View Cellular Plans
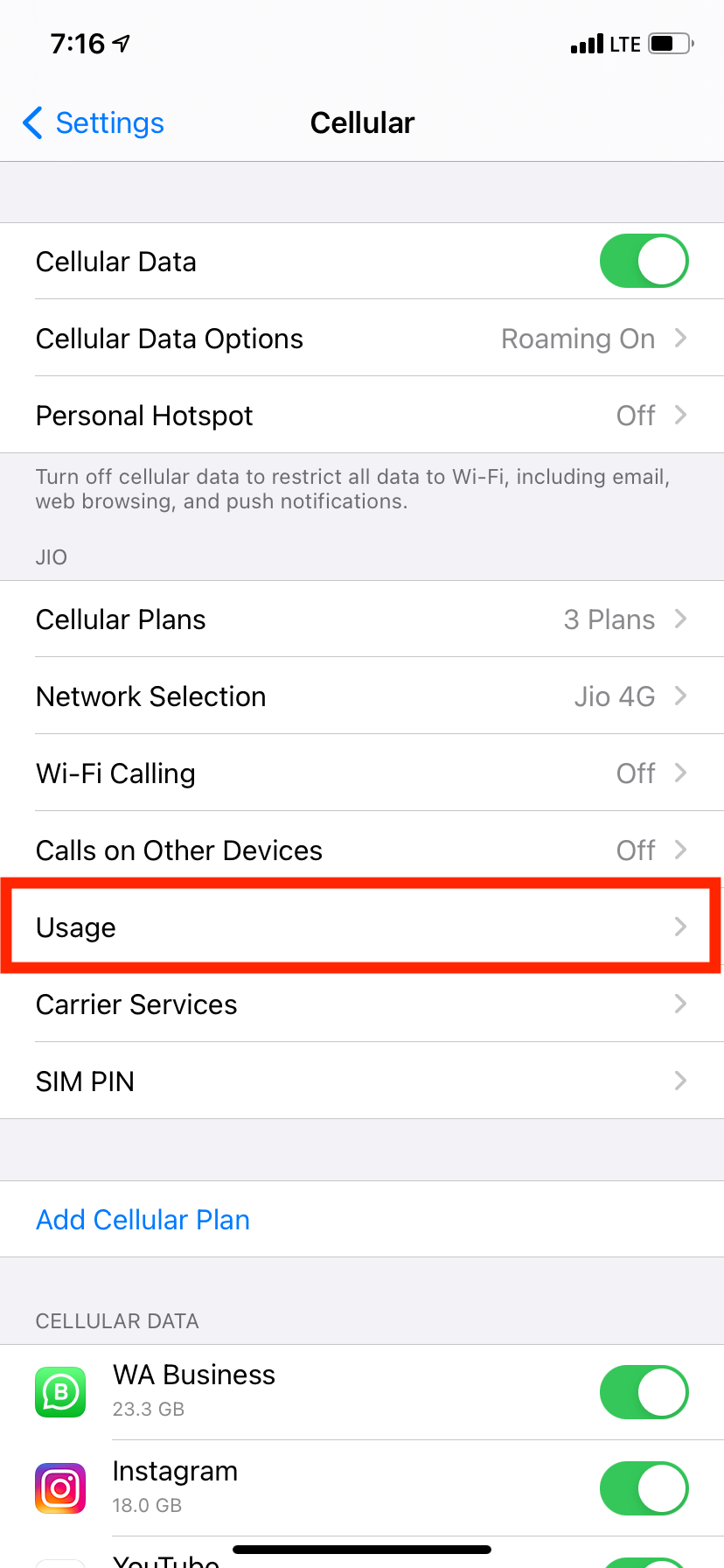The height and width of the screenshot is (1568, 724). click(x=362, y=619)
